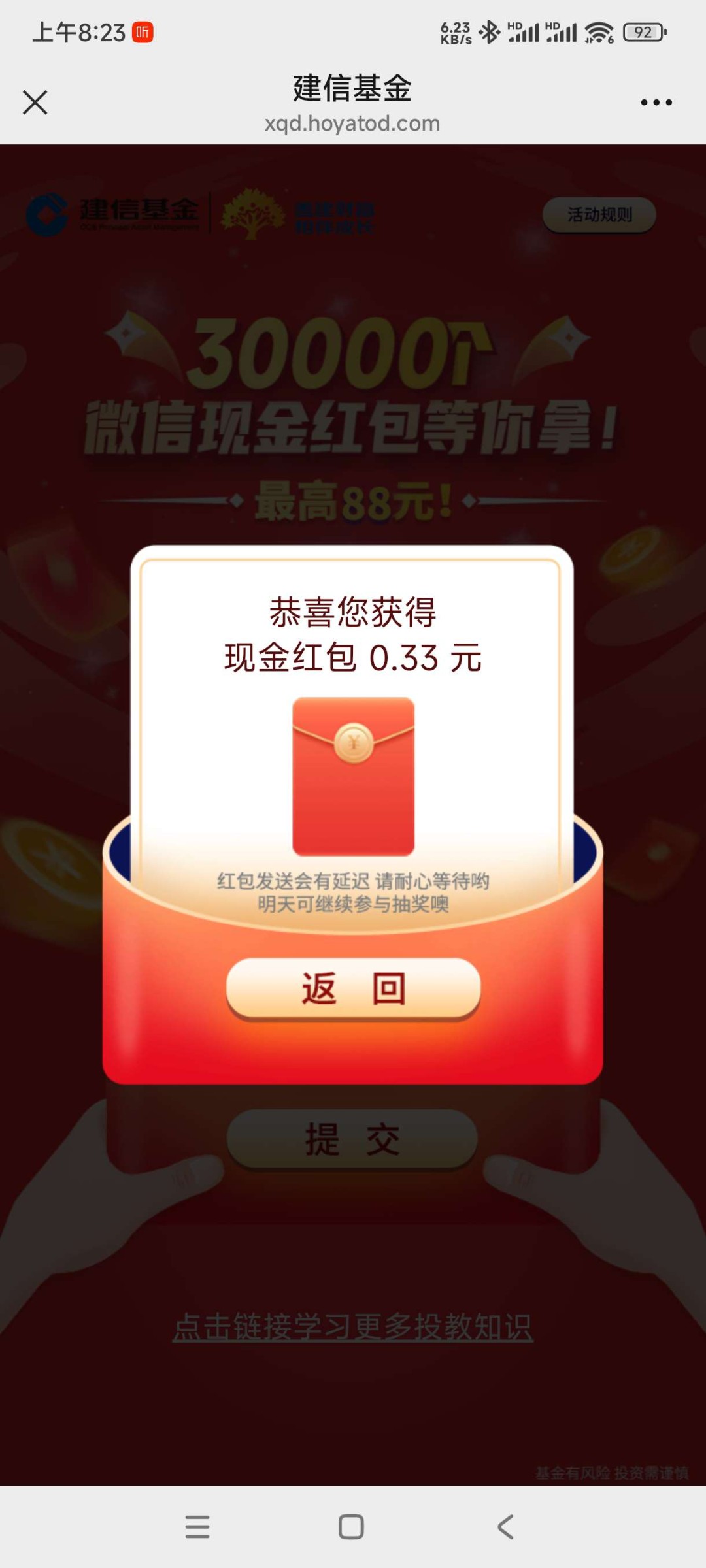
Task: Tap the 返回 button in the red packet dialog
Action: [x=353, y=988]
